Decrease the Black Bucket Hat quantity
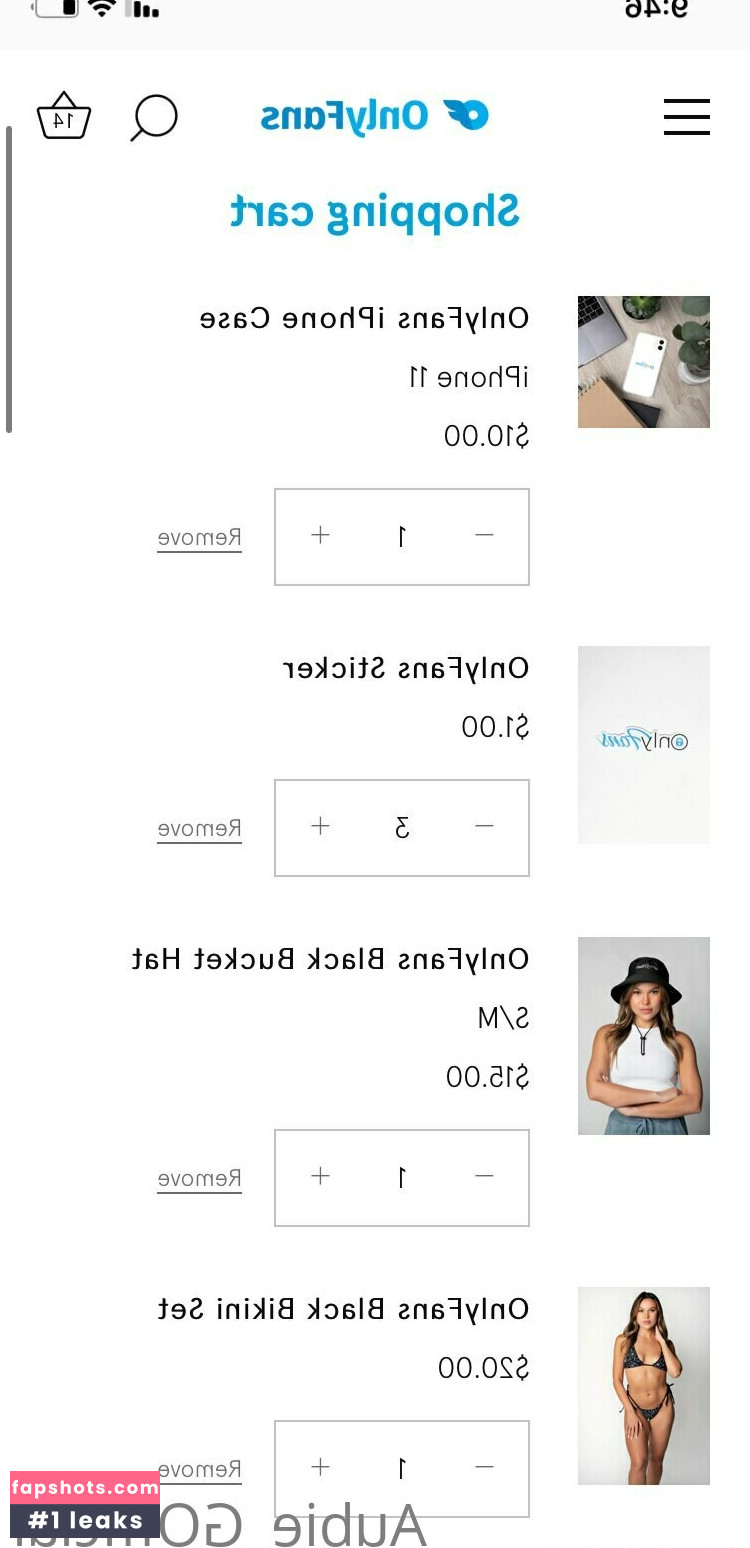Image resolution: width=750 pixels, height=1548 pixels. point(484,1177)
